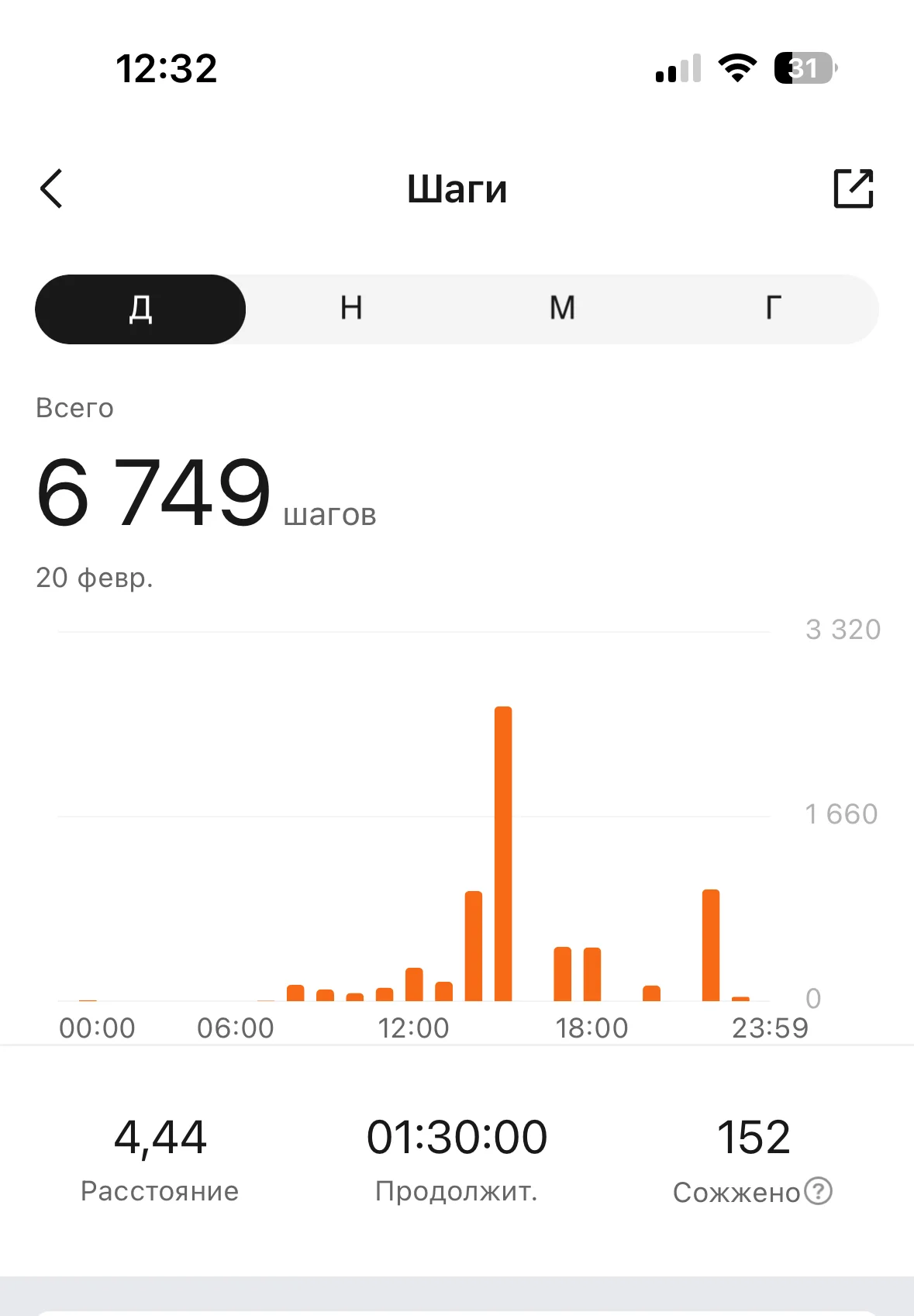Select the Д day view

140,309
